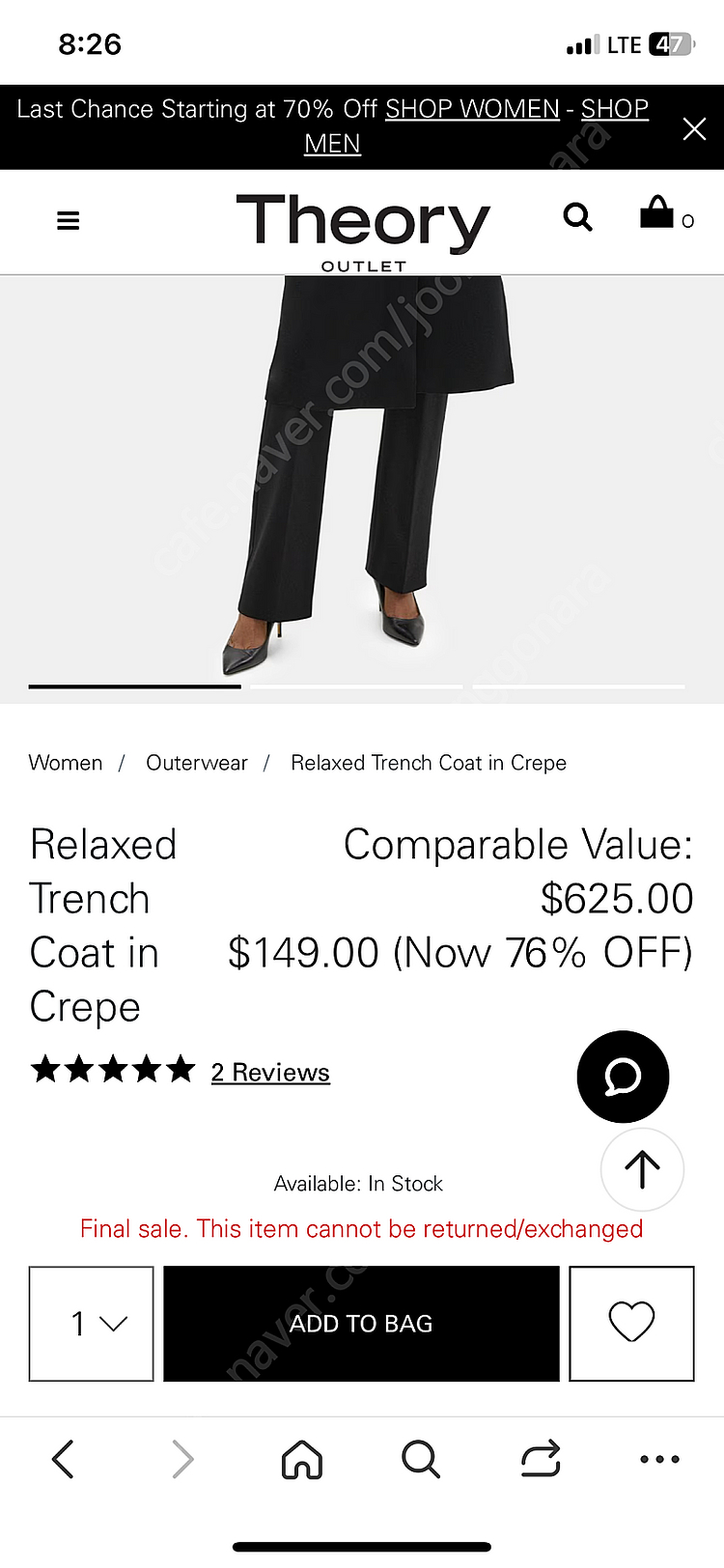Jump back to top with arrow button

[x=642, y=1169]
